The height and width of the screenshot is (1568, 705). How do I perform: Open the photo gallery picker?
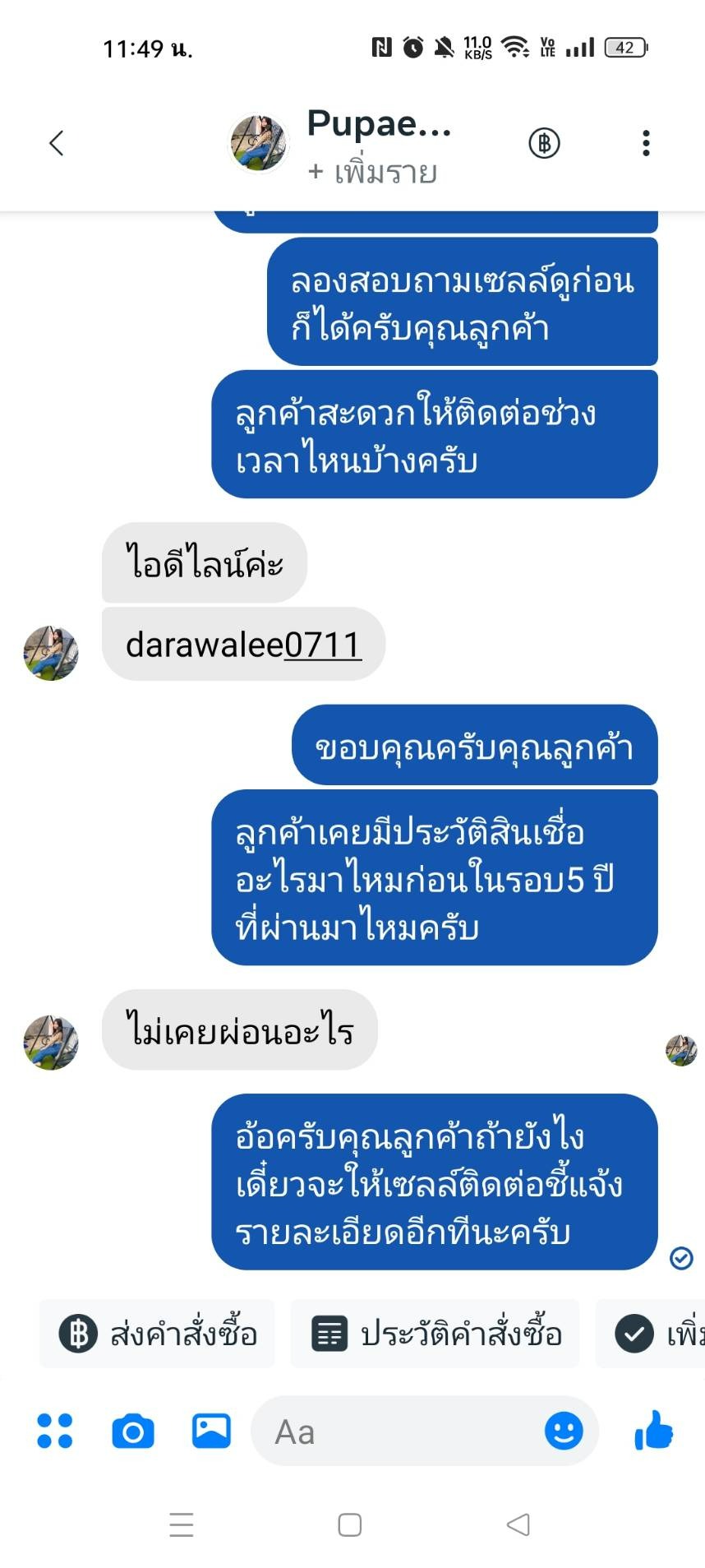point(211,1431)
